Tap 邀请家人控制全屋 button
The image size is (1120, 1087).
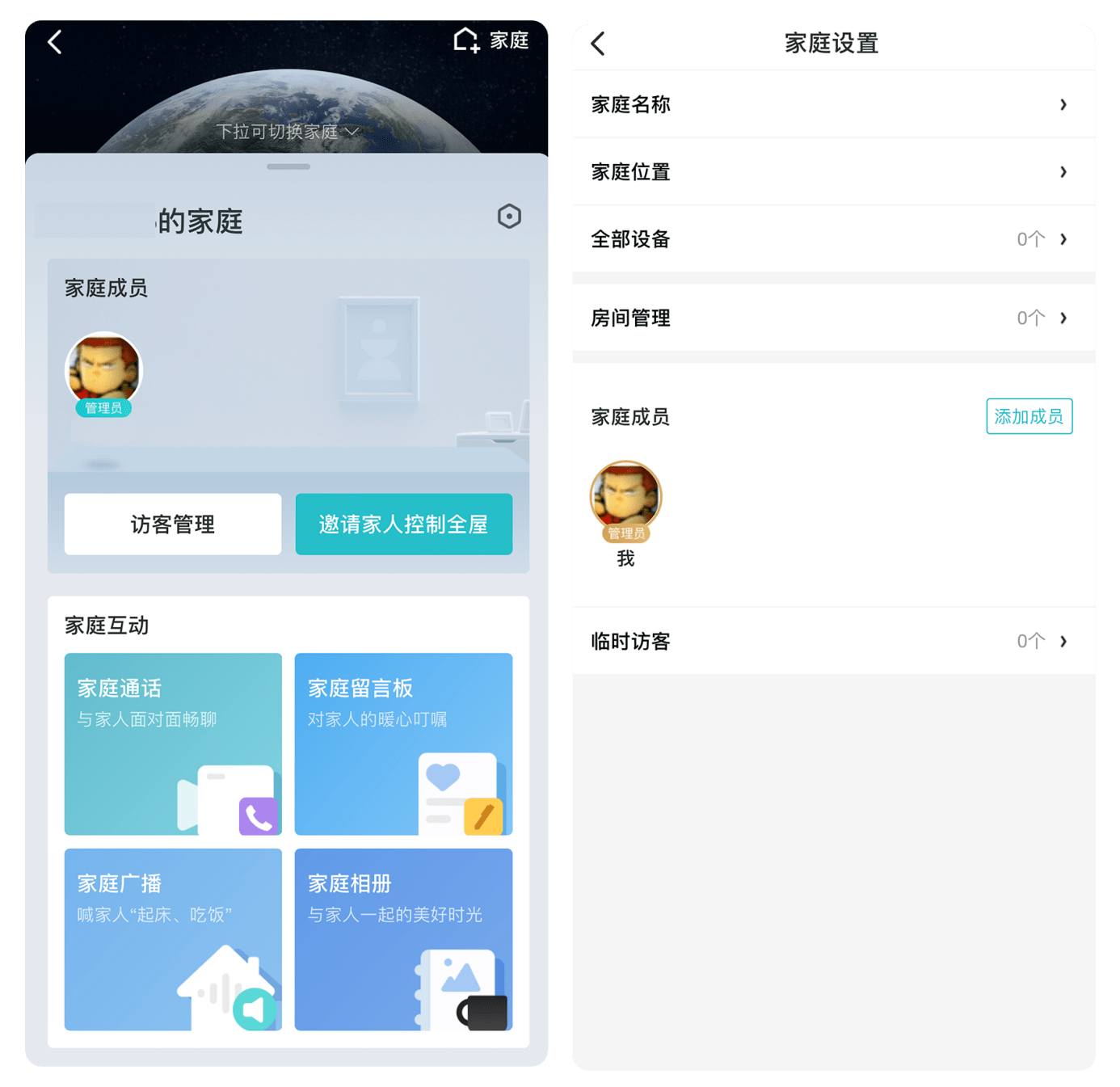pyautogui.click(x=403, y=525)
